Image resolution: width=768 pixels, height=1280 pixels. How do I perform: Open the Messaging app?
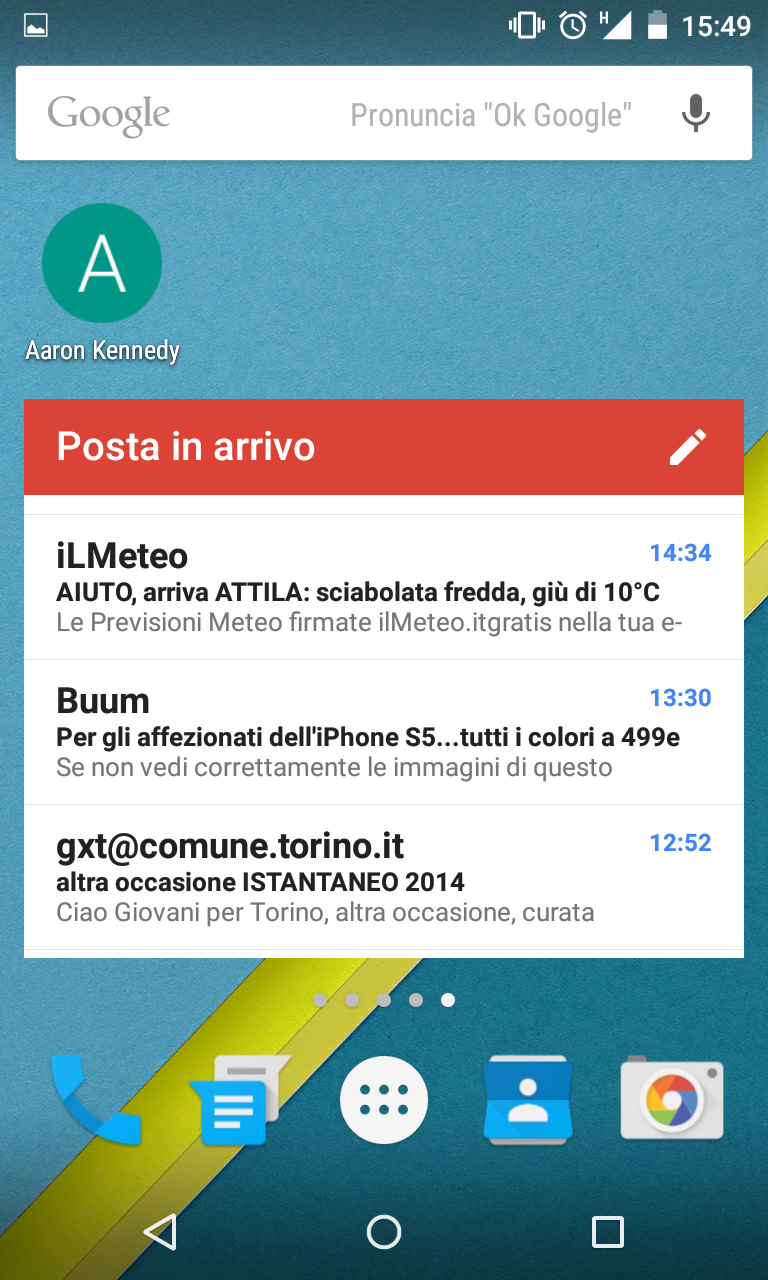click(x=240, y=1100)
